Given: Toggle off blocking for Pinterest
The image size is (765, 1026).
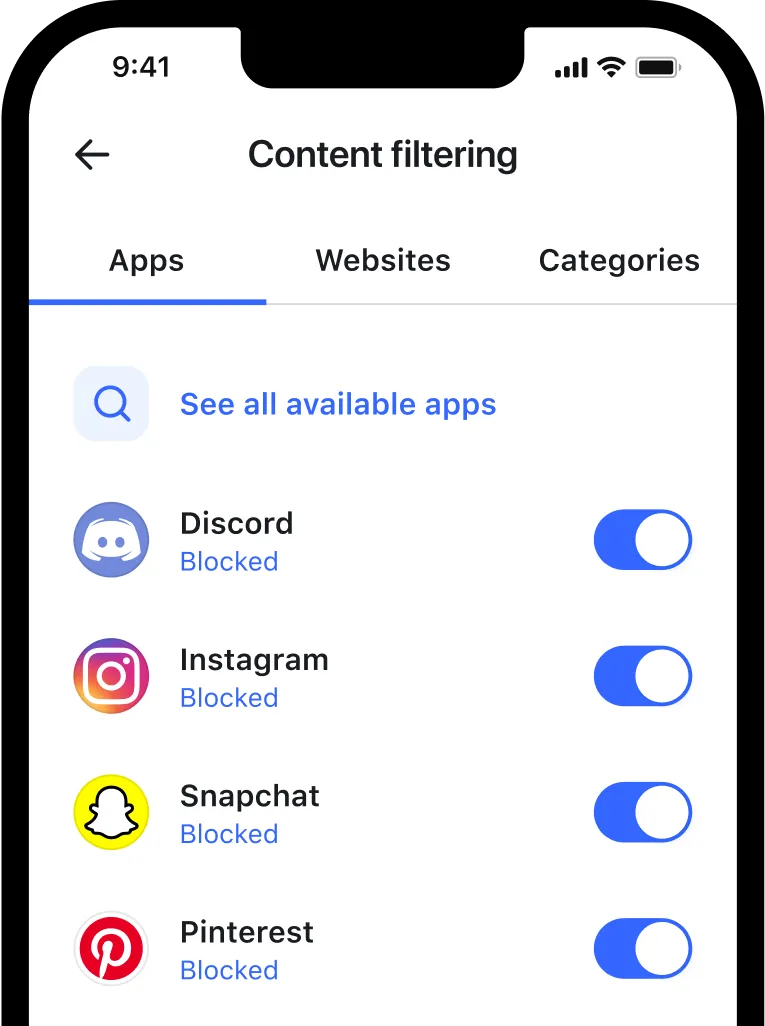Looking at the screenshot, I should coord(643,948).
